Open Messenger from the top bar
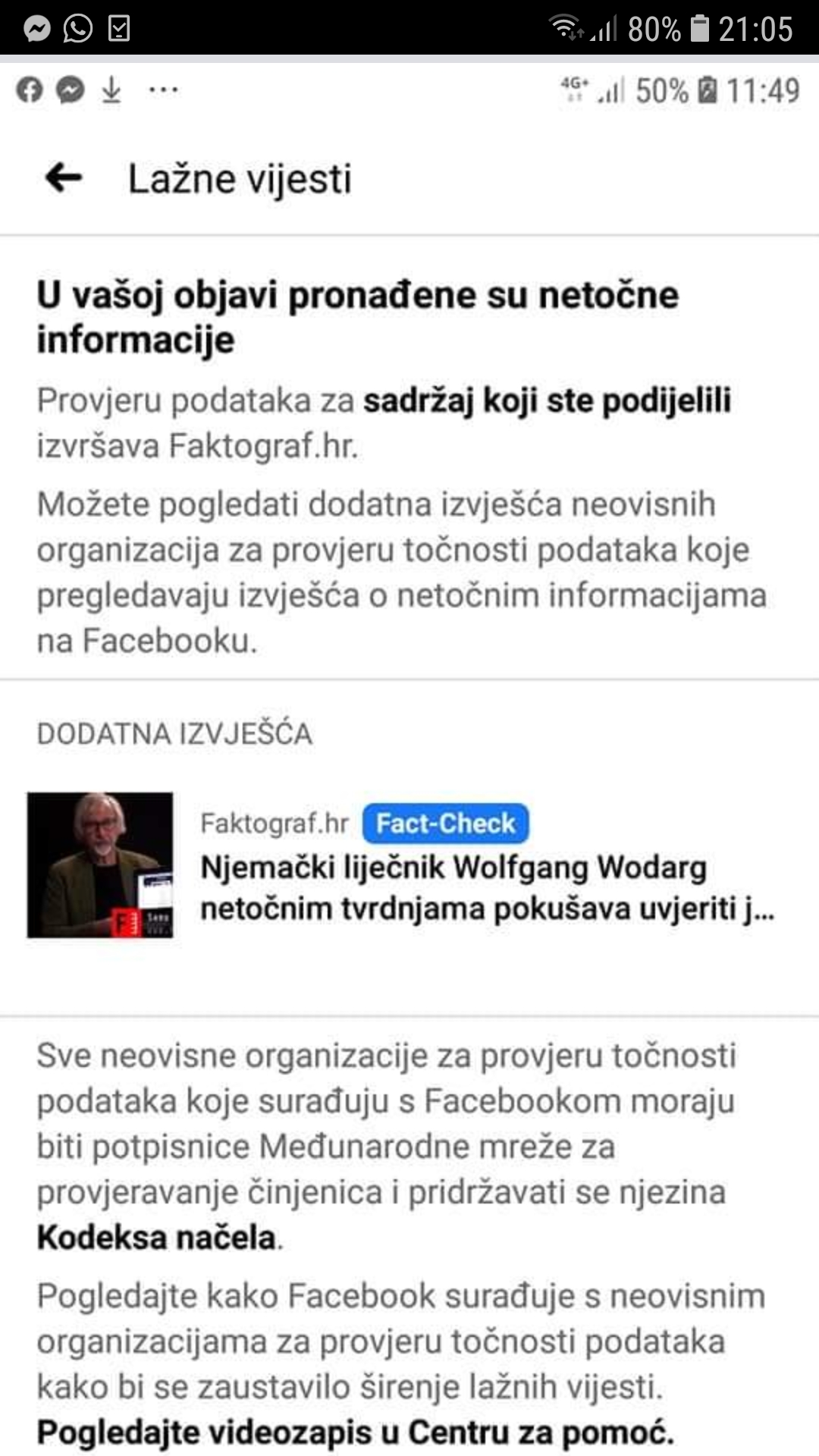 pyautogui.click(x=70, y=89)
